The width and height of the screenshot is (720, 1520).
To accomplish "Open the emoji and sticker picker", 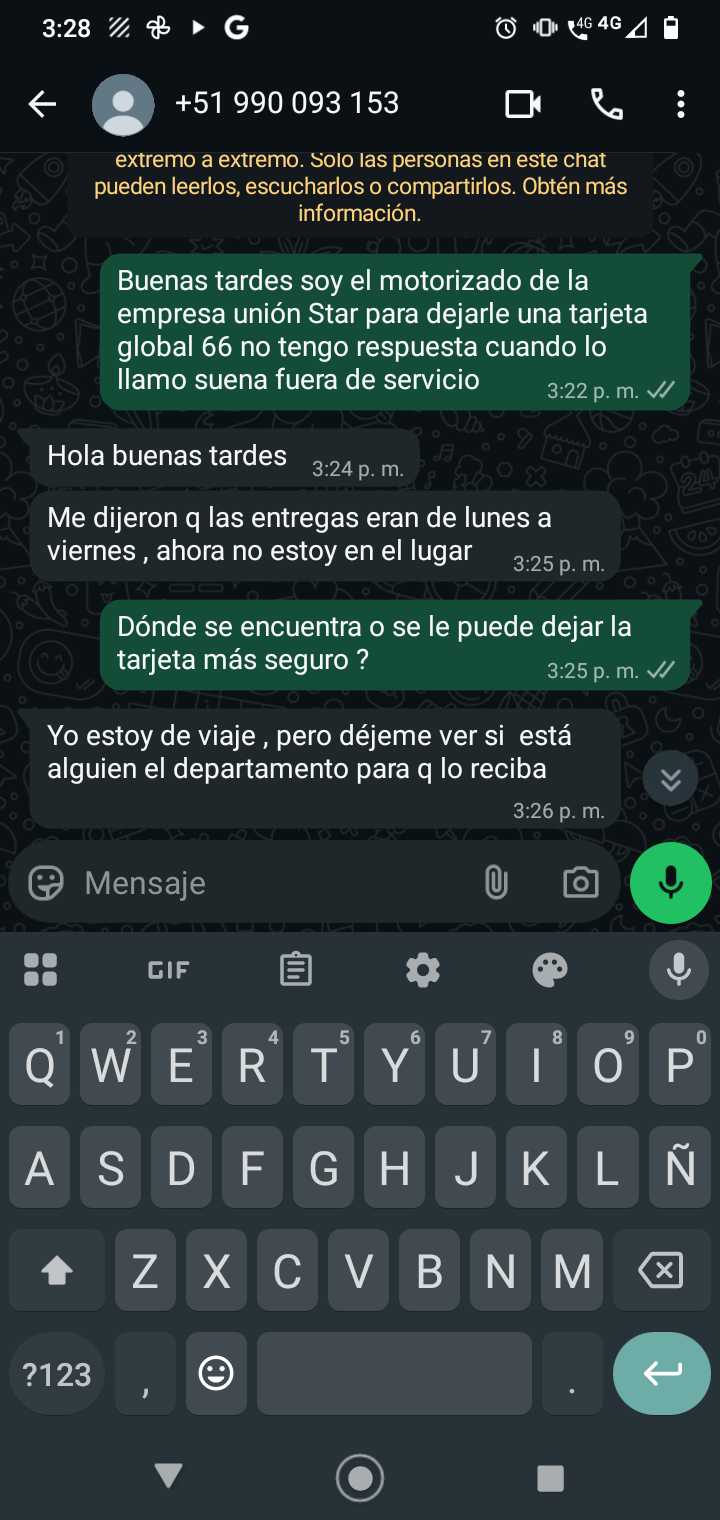I will click(x=46, y=883).
